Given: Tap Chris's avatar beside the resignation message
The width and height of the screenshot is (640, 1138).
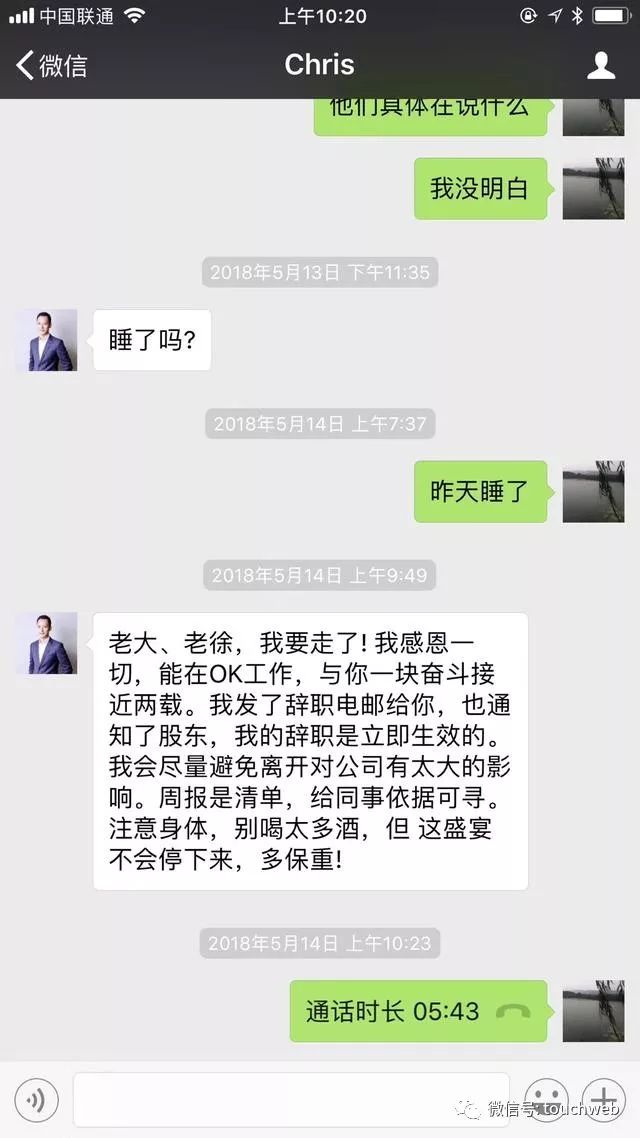Looking at the screenshot, I should point(46,643).
